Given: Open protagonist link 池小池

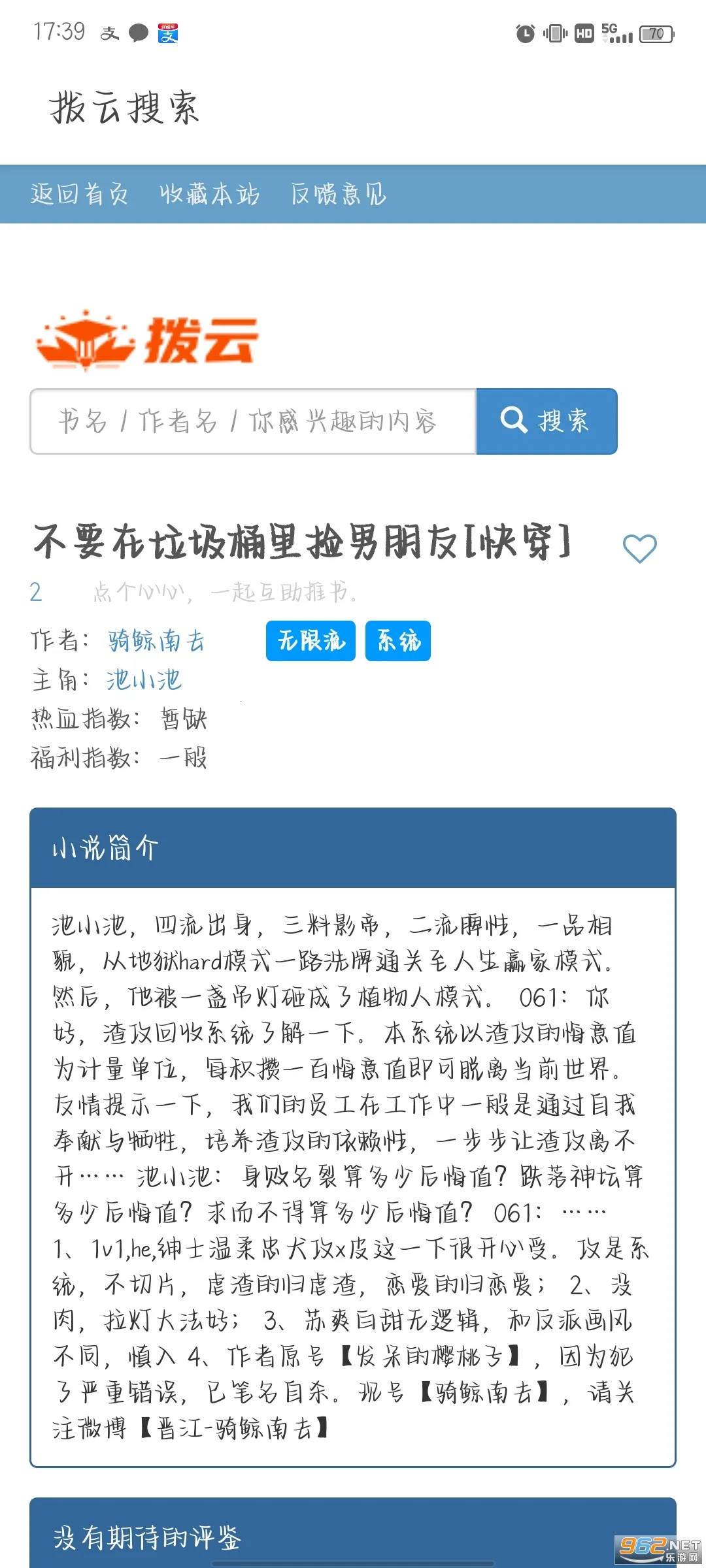Looking at the screenshot, I should click(x=144, y=680).
